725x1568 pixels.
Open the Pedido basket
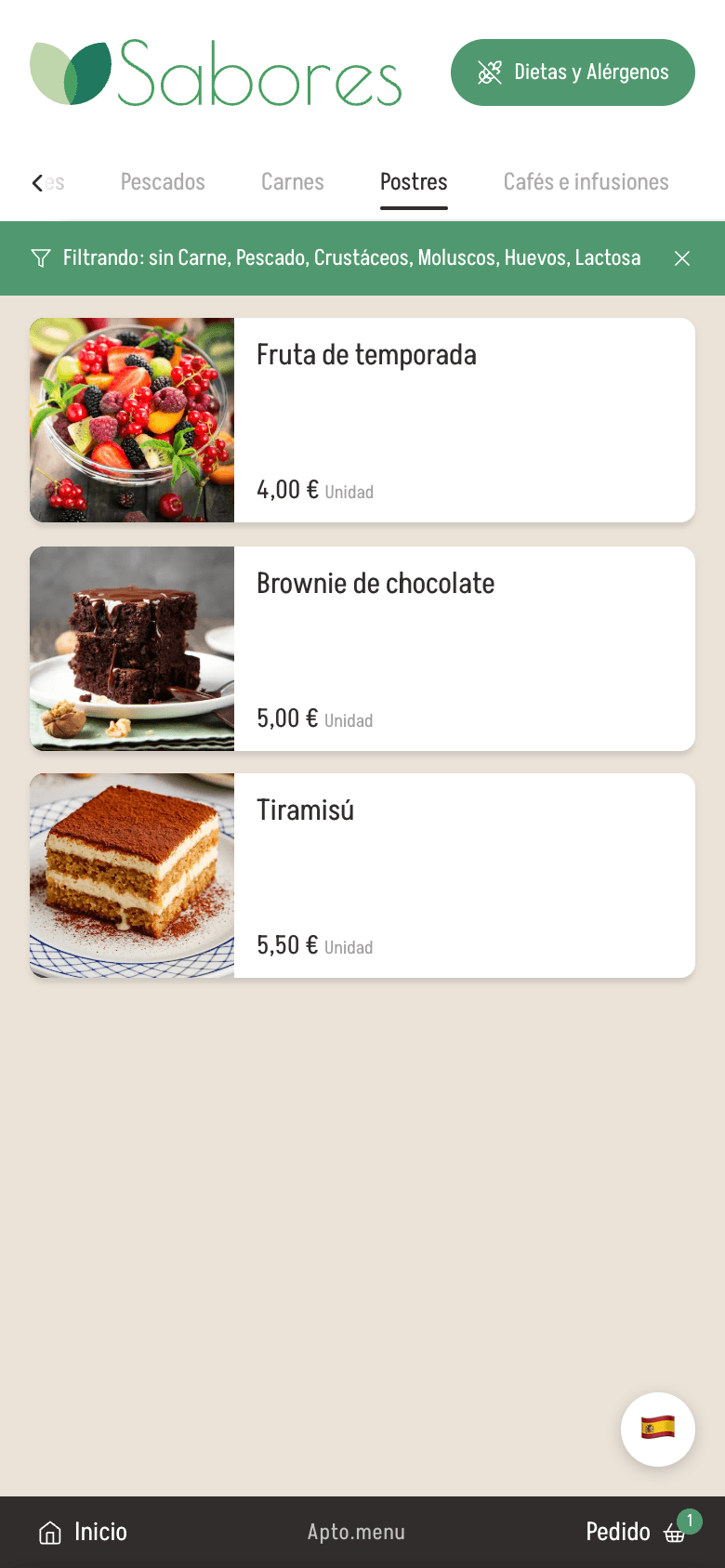tap(641, 1530)
